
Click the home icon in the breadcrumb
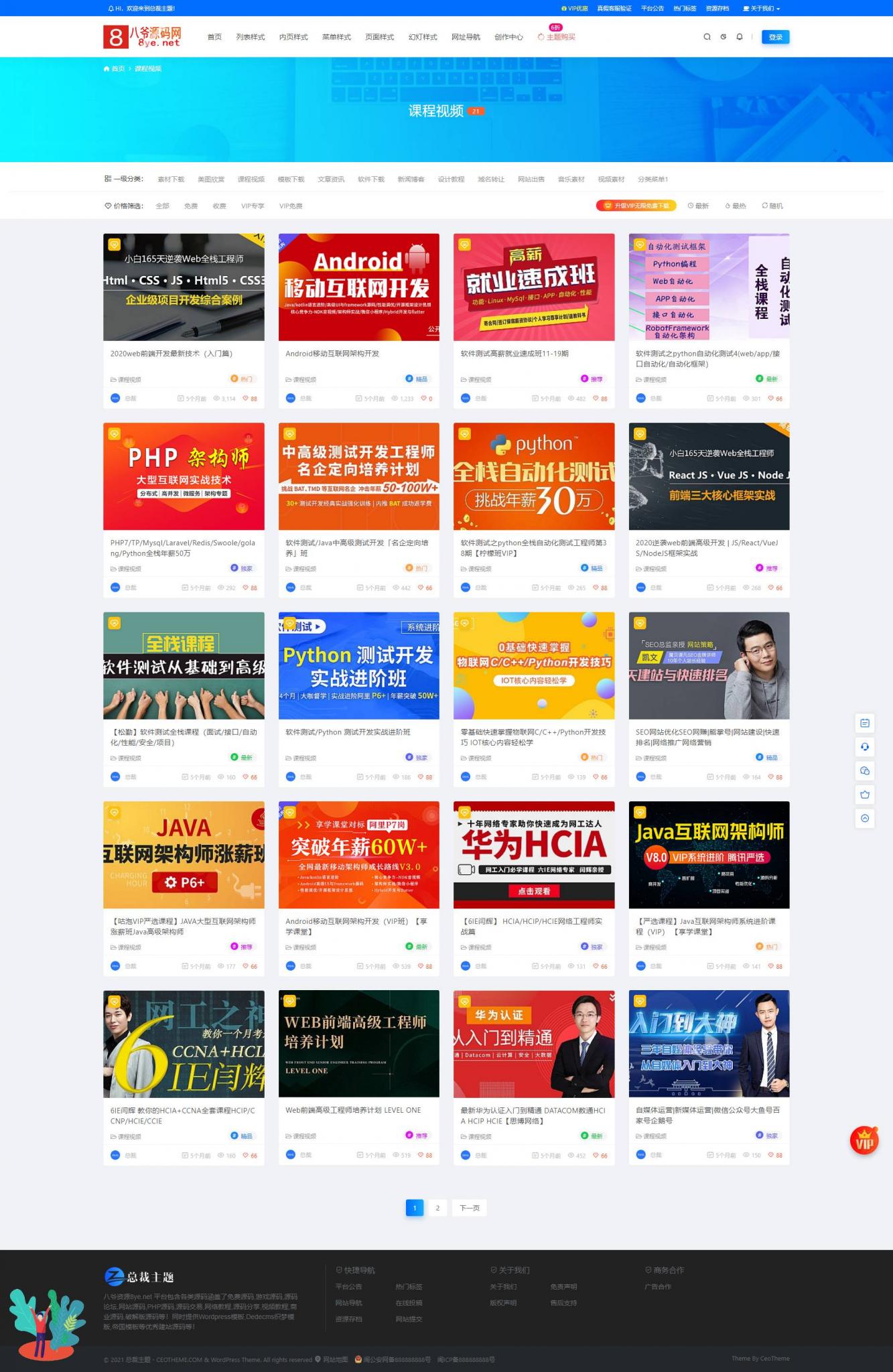point(105,68)
